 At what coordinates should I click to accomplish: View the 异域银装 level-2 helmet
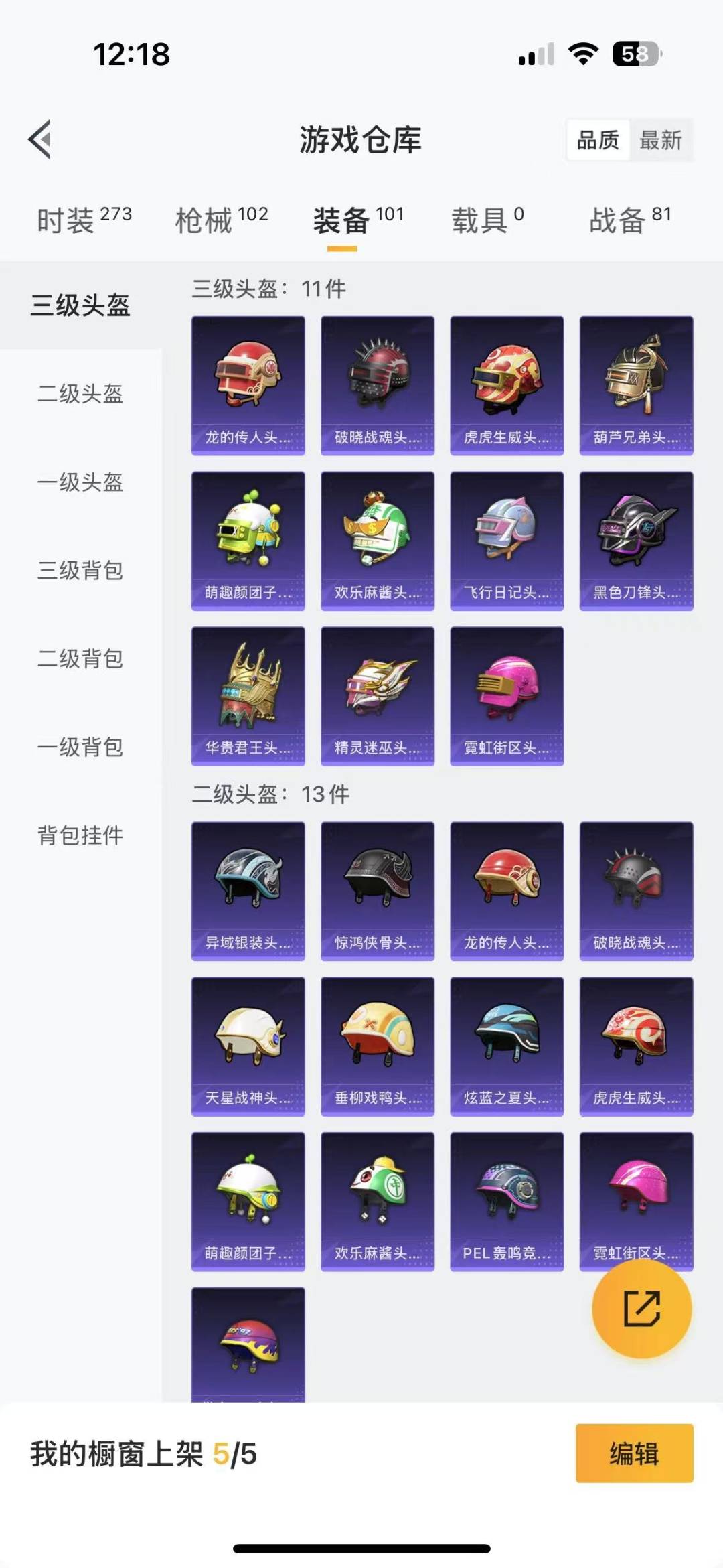pos(248,891)
